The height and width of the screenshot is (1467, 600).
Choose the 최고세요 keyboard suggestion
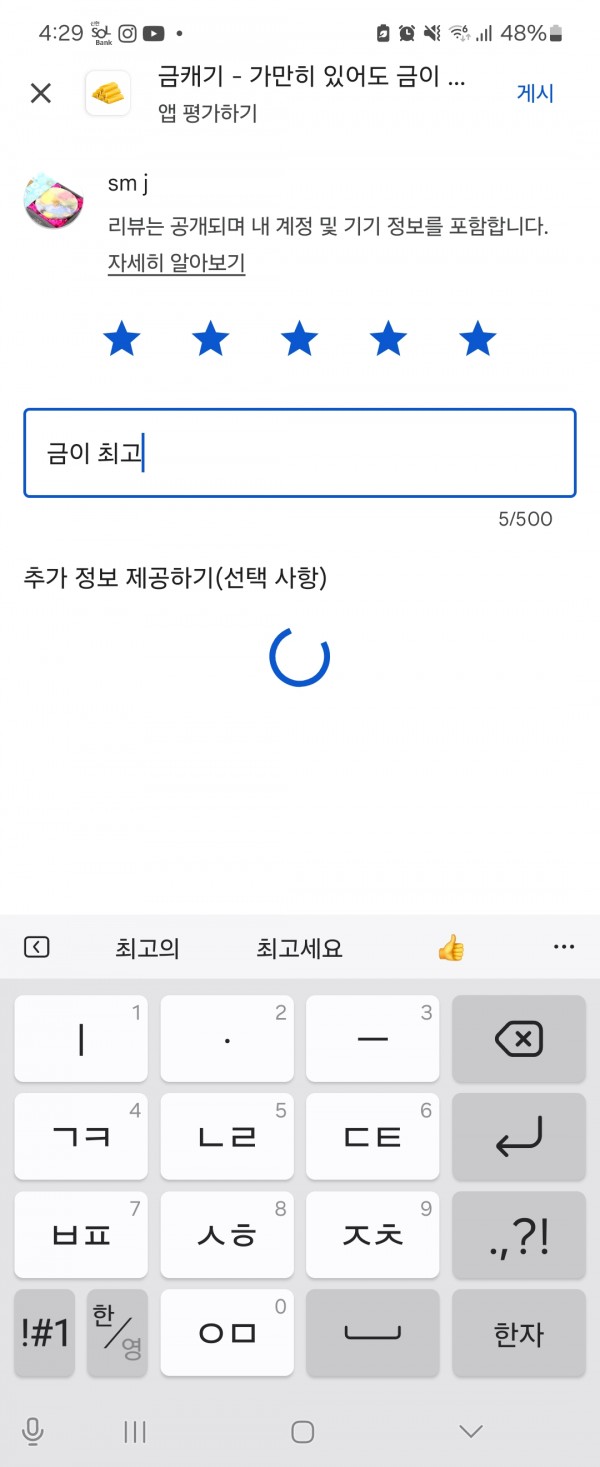pyautogui.click(x=299, y=948)
